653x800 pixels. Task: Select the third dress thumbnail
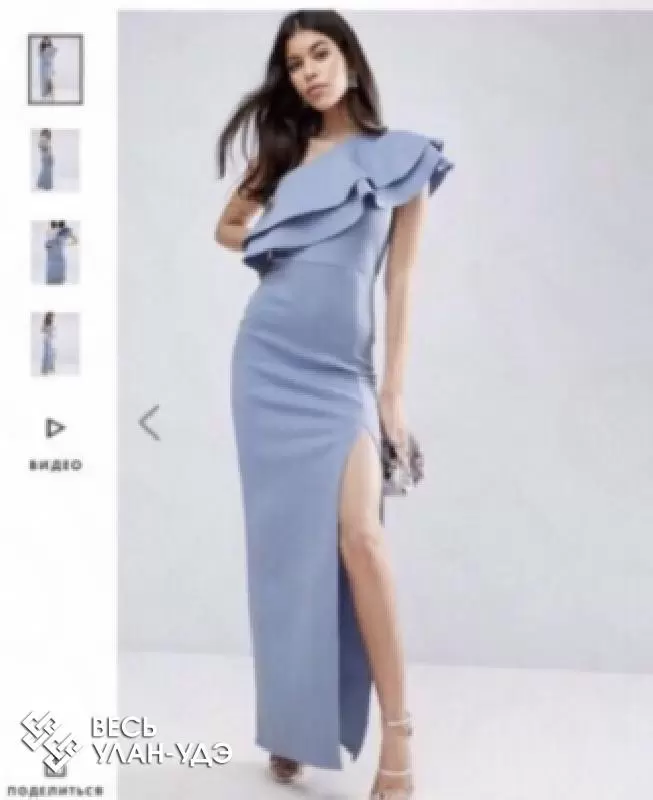[x=55, y=251]
